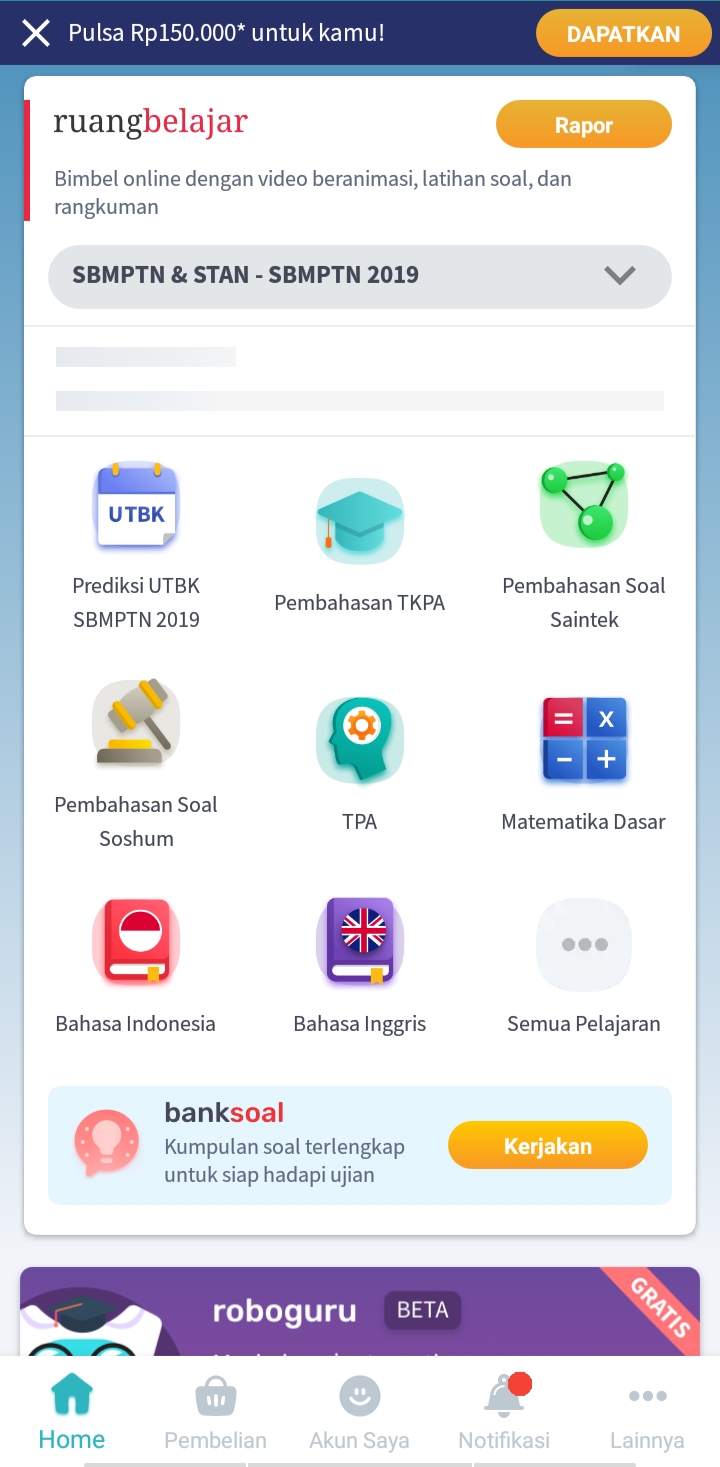
Task: Go to the Home tab
Action: [x=72, y=1412]
